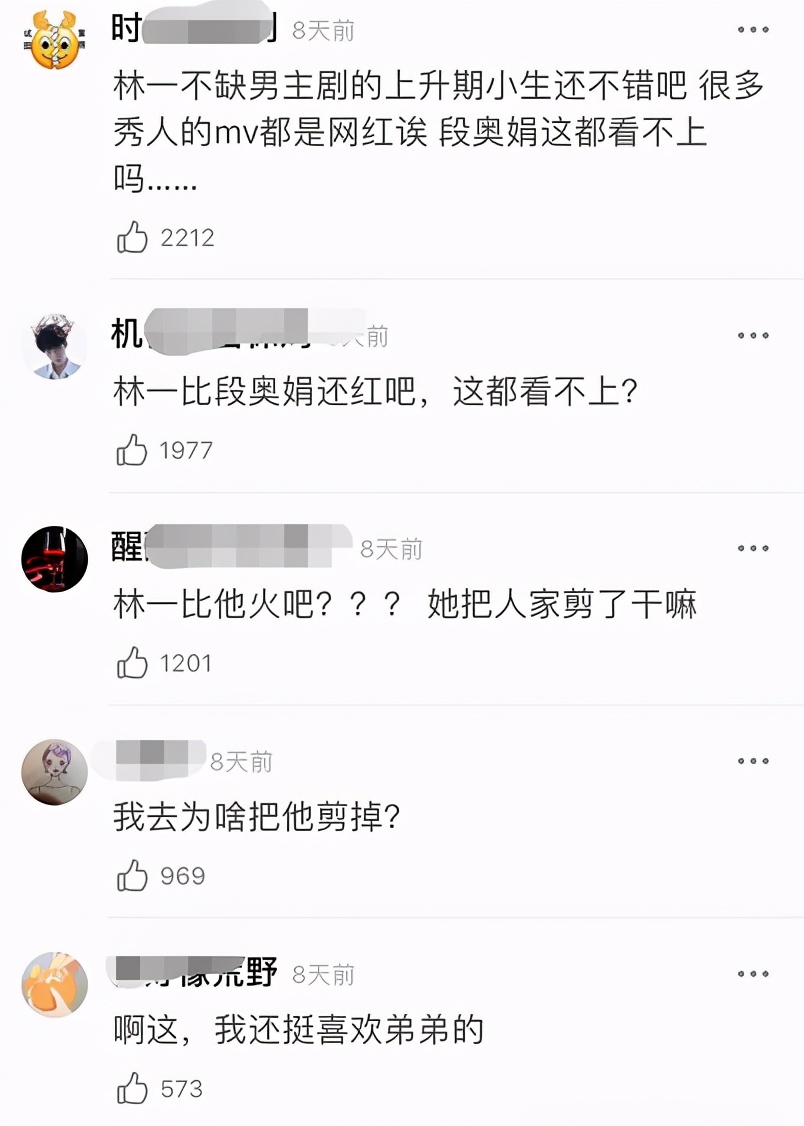
Task: Like the comment with 1977 likes
Action: coord(132,450)
